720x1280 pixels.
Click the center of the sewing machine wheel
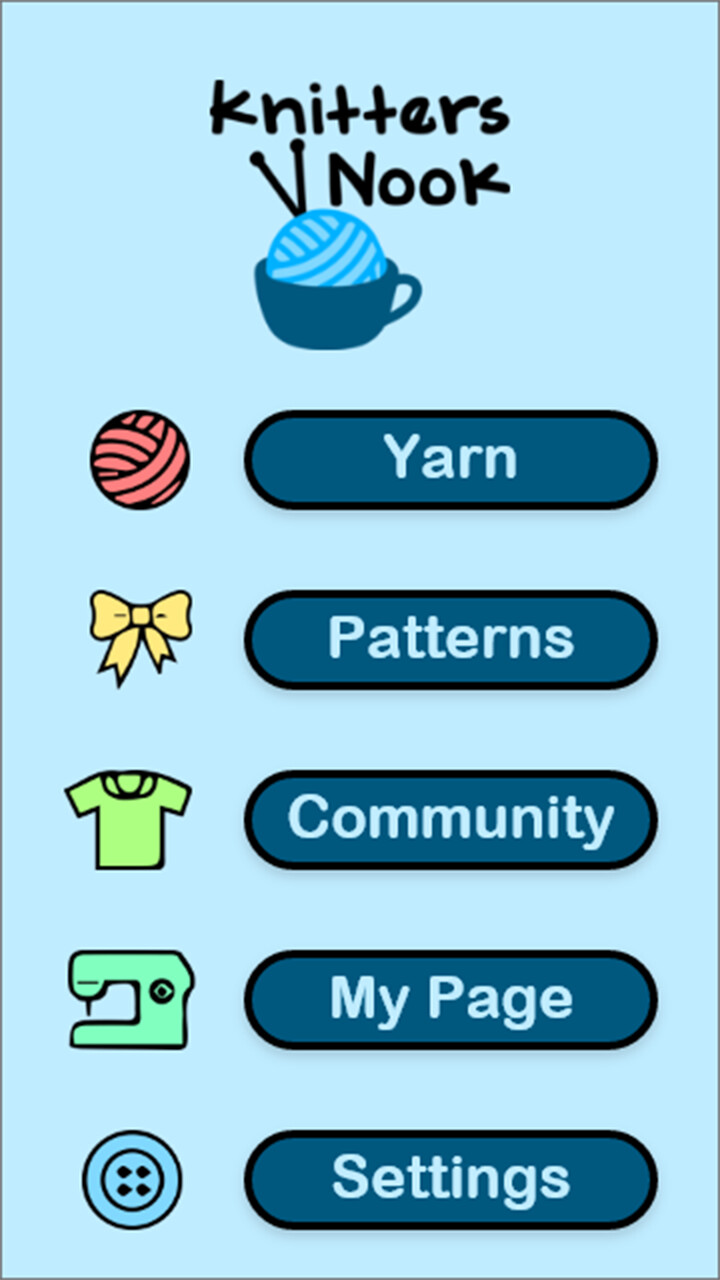point(163,990)
